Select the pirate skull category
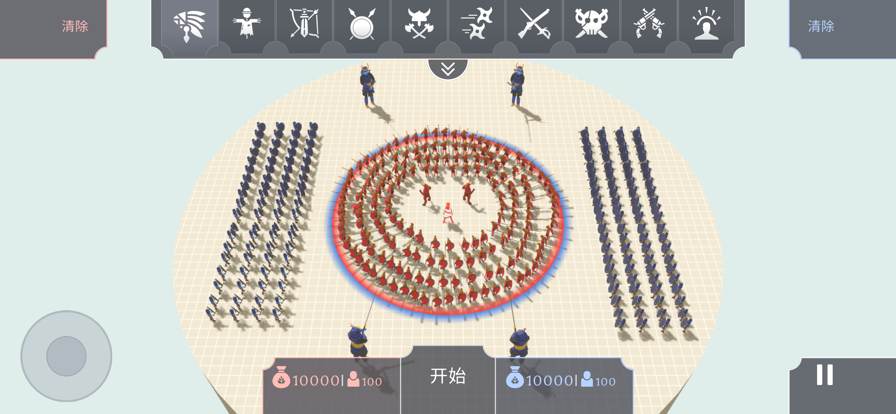Viewport: 896px width, 414px height. click(591, 22)
